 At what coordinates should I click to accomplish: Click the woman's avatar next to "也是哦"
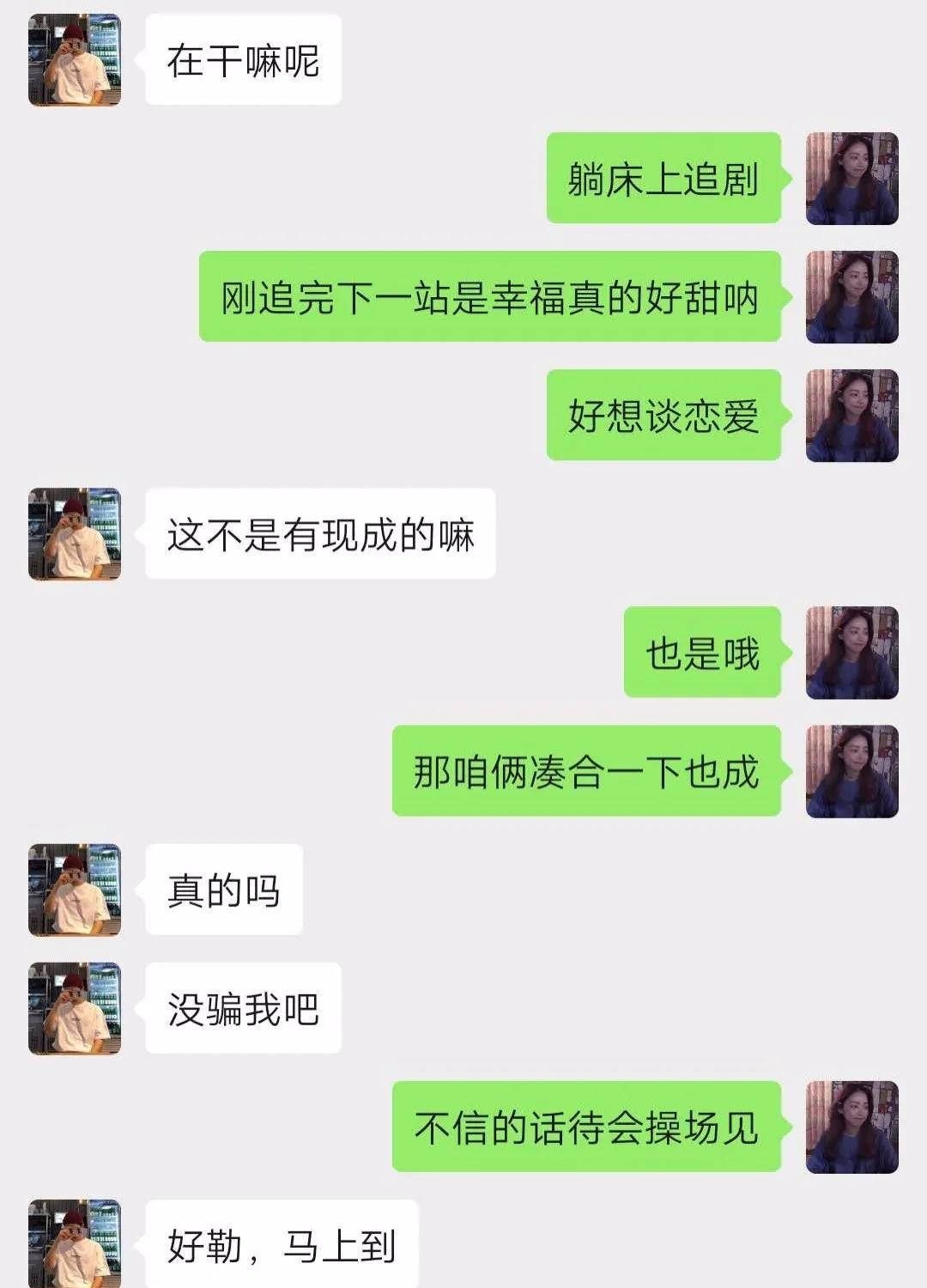click(852, 653)
